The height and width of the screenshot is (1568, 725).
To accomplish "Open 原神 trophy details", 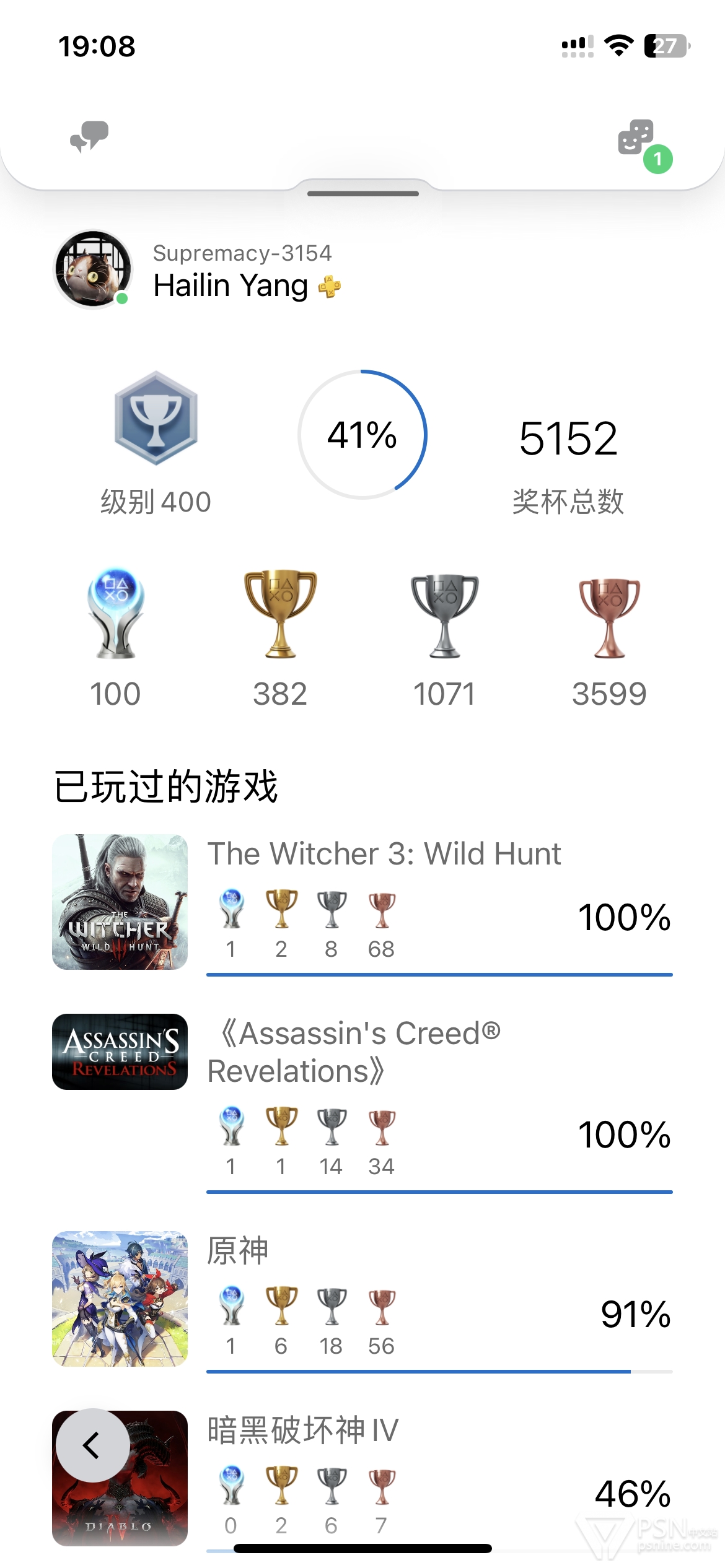I will click(x=362, y=1300).
